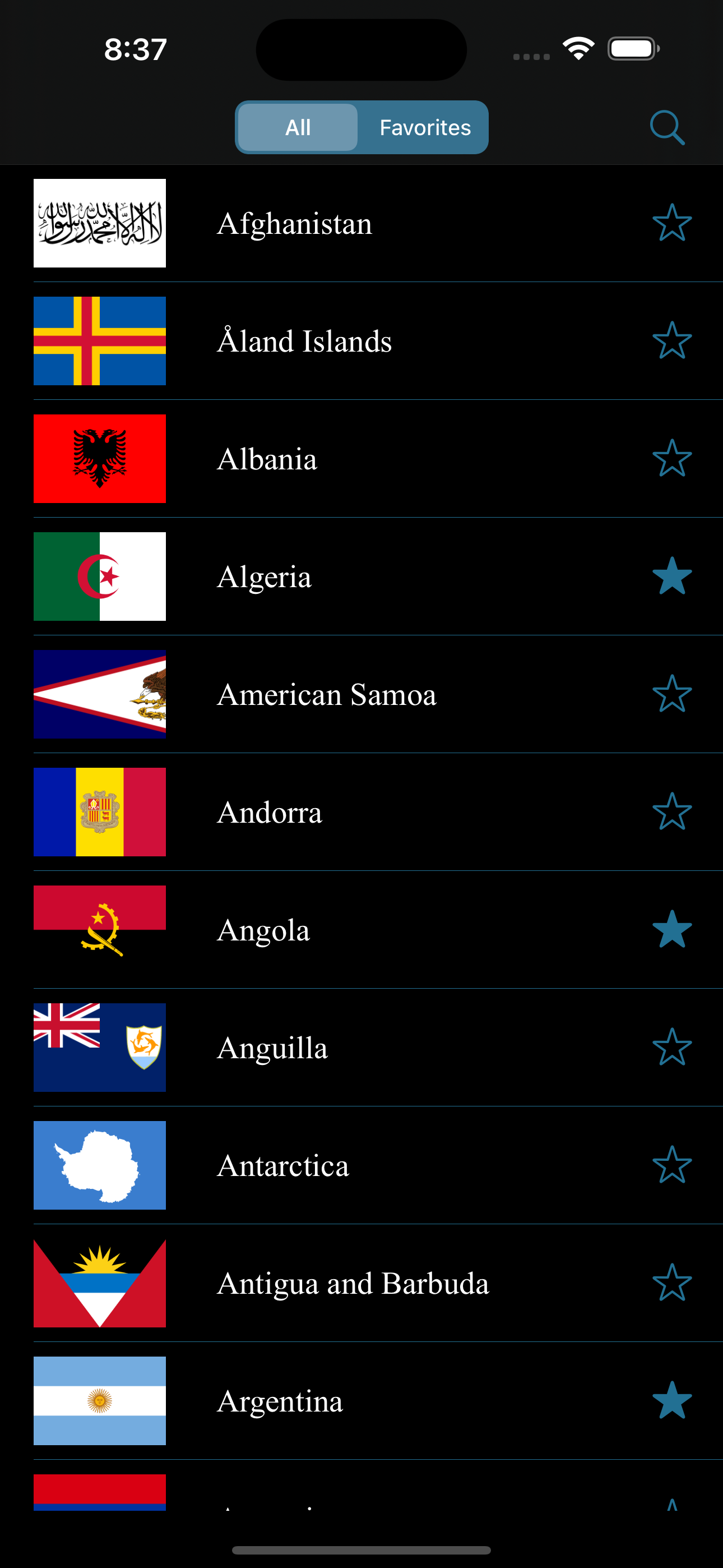Star the Antarctica entry
This screenshot has height=1568, width=723.
672,1165
